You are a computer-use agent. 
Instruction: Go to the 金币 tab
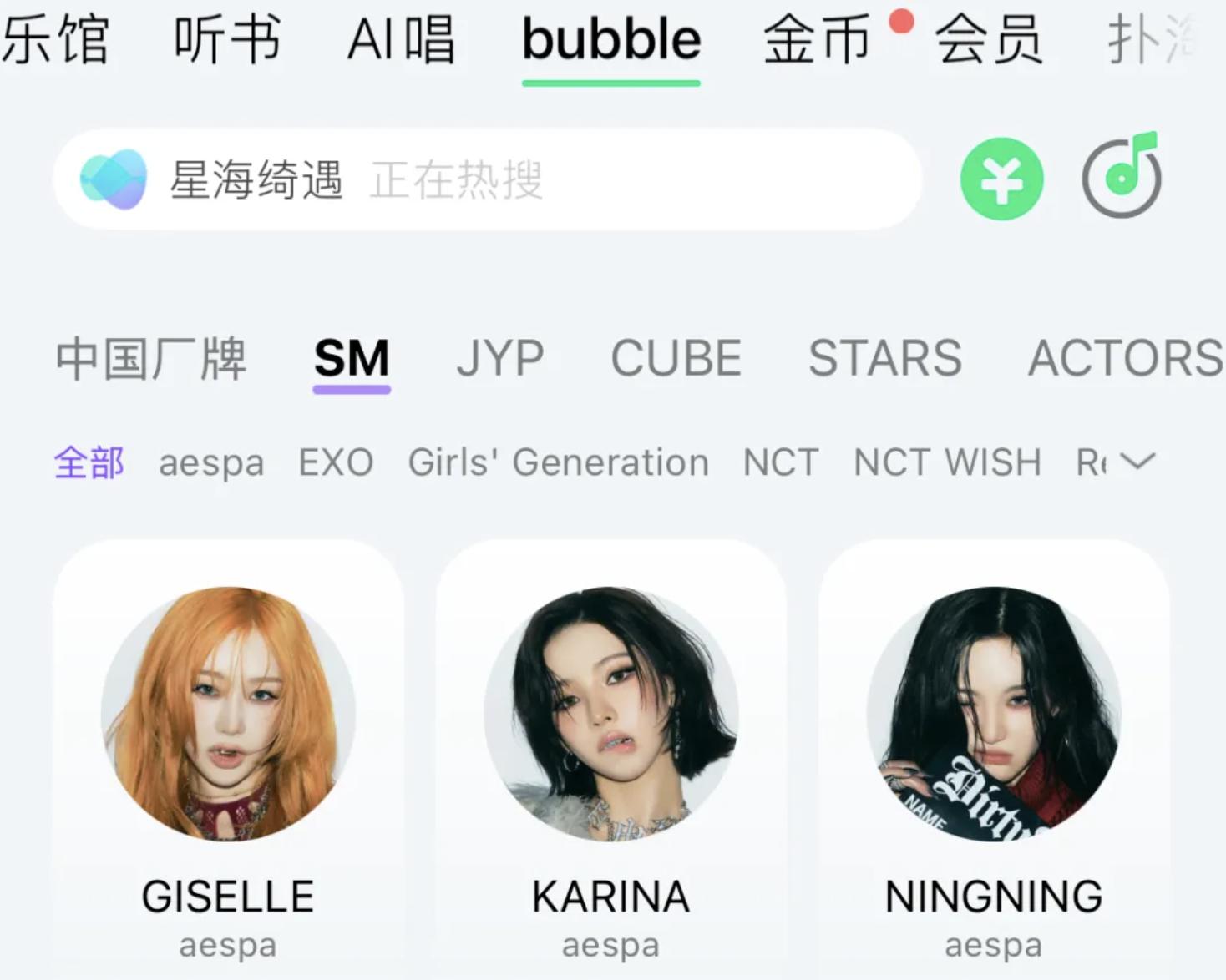[816, 39]
